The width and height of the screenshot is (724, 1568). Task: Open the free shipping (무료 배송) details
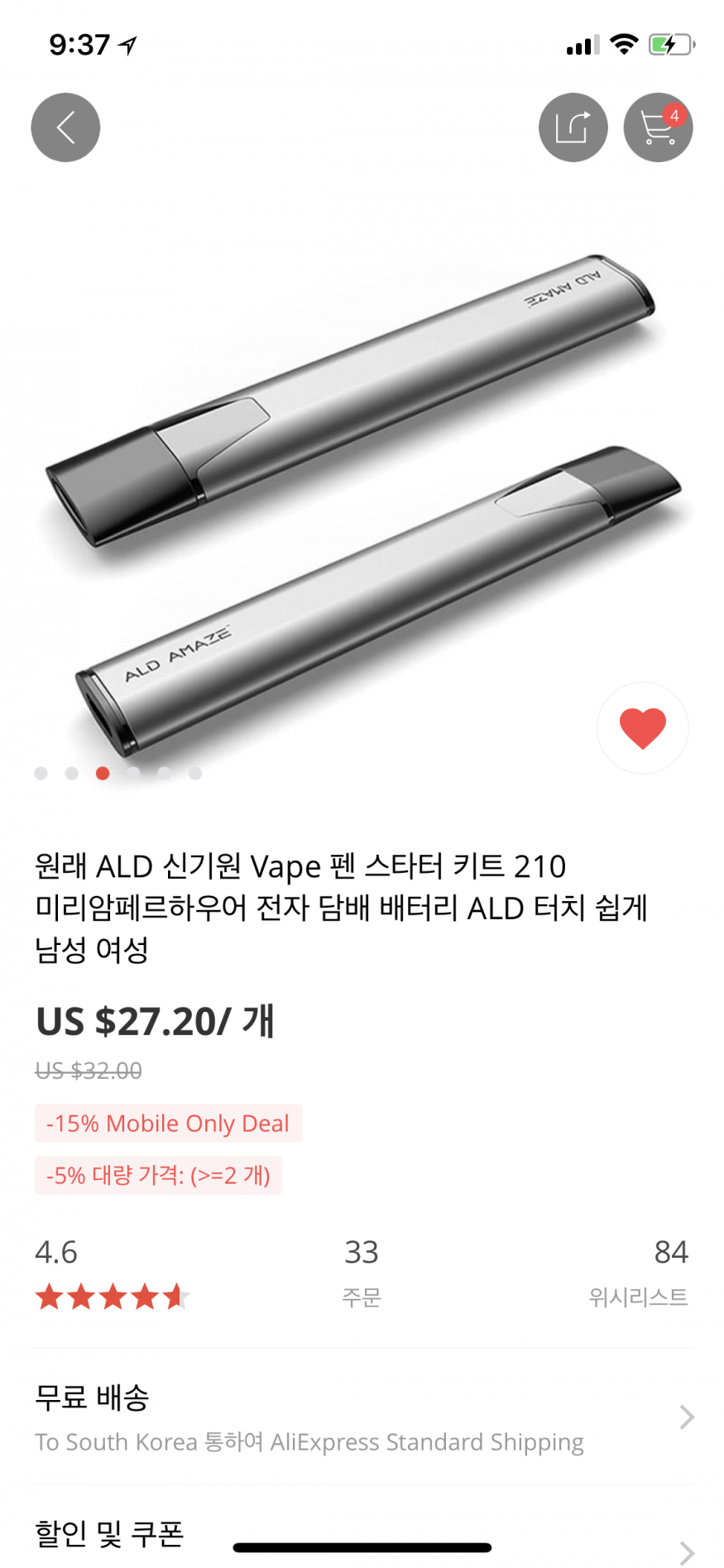pyautogui.click(x=362, y=1417)
